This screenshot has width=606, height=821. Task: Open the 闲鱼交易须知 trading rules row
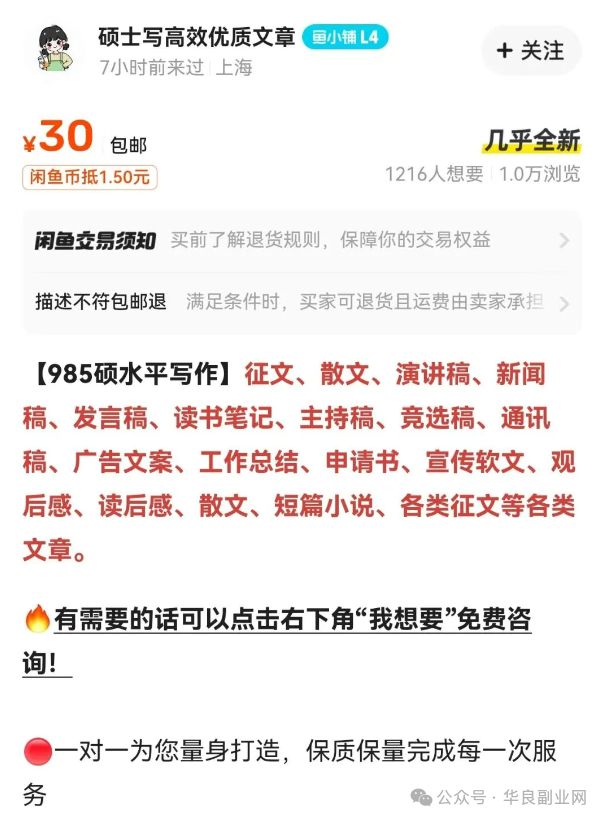[x=302, y=241]
